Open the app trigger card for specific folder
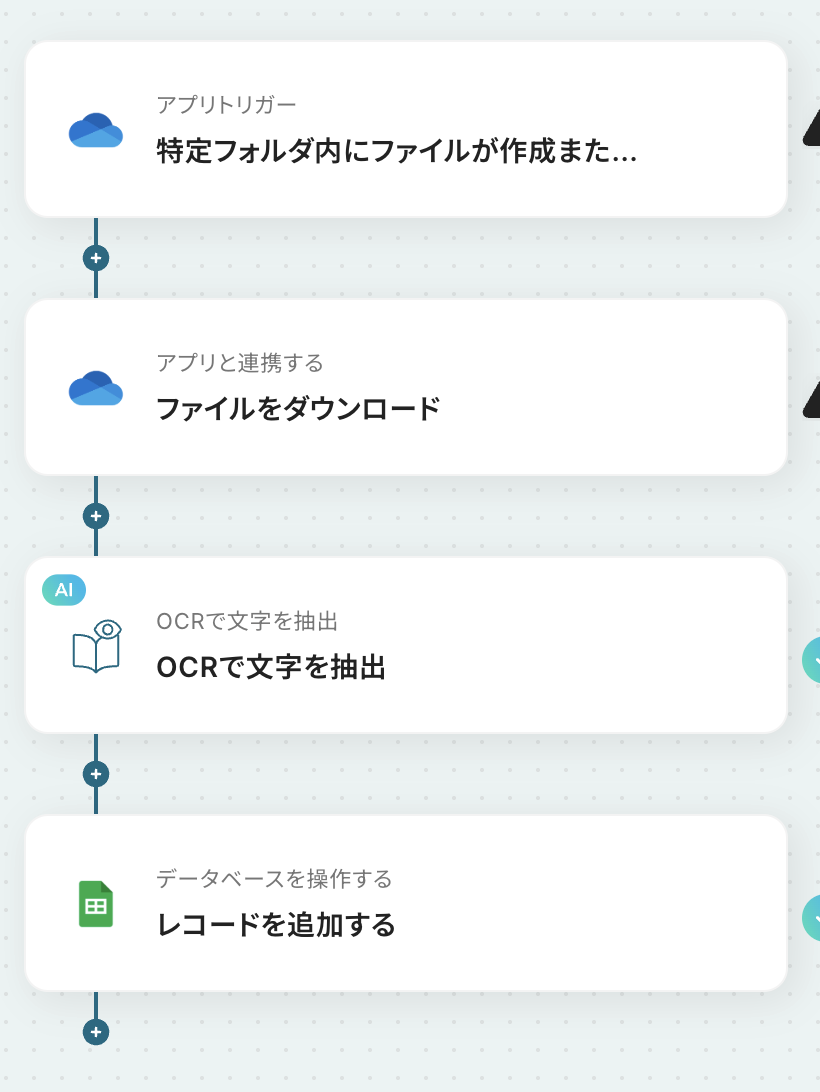Screen dimensions: 820x1092 405,130
